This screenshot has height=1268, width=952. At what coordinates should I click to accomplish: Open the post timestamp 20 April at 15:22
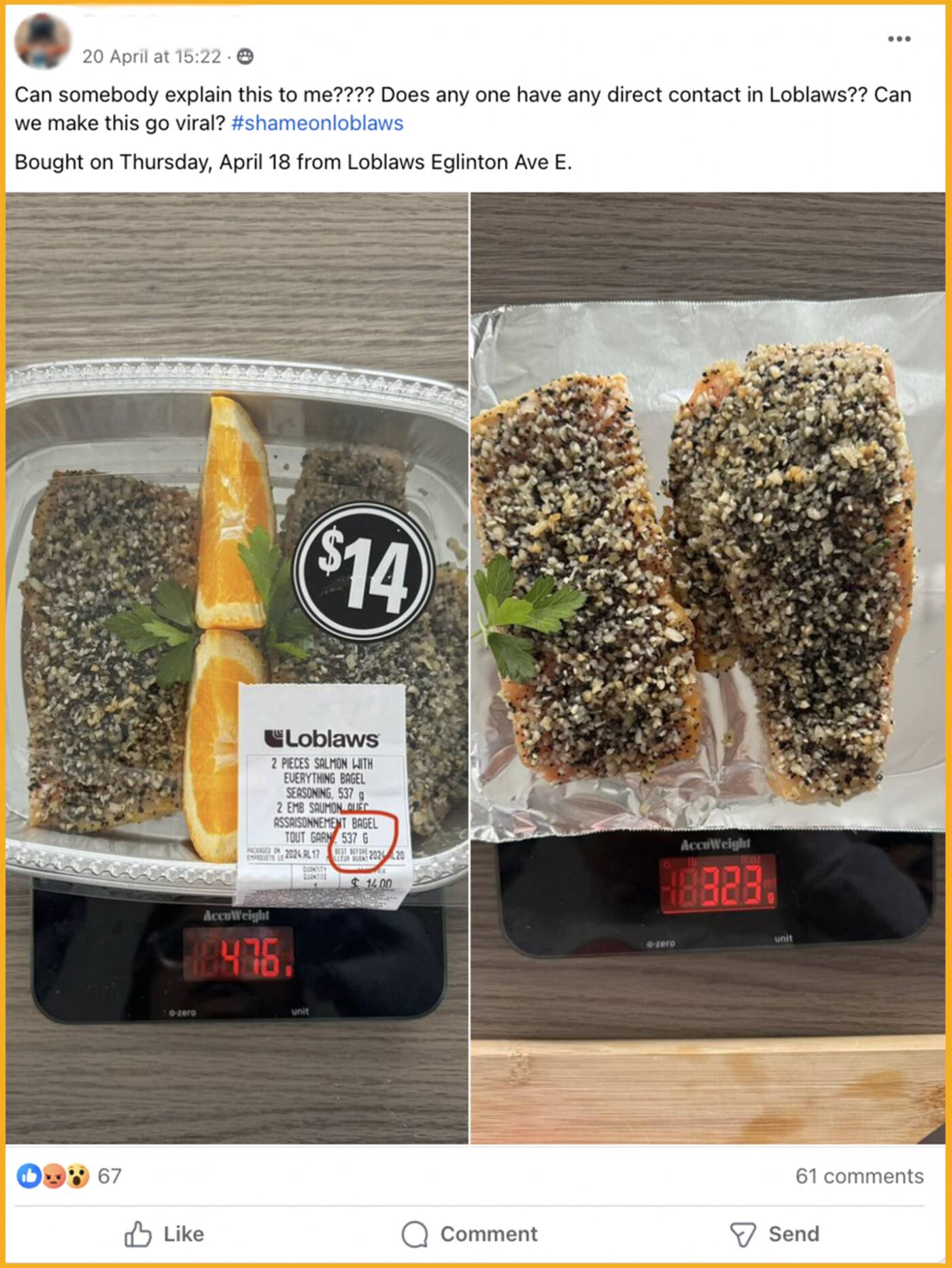(x=152, y=56)
